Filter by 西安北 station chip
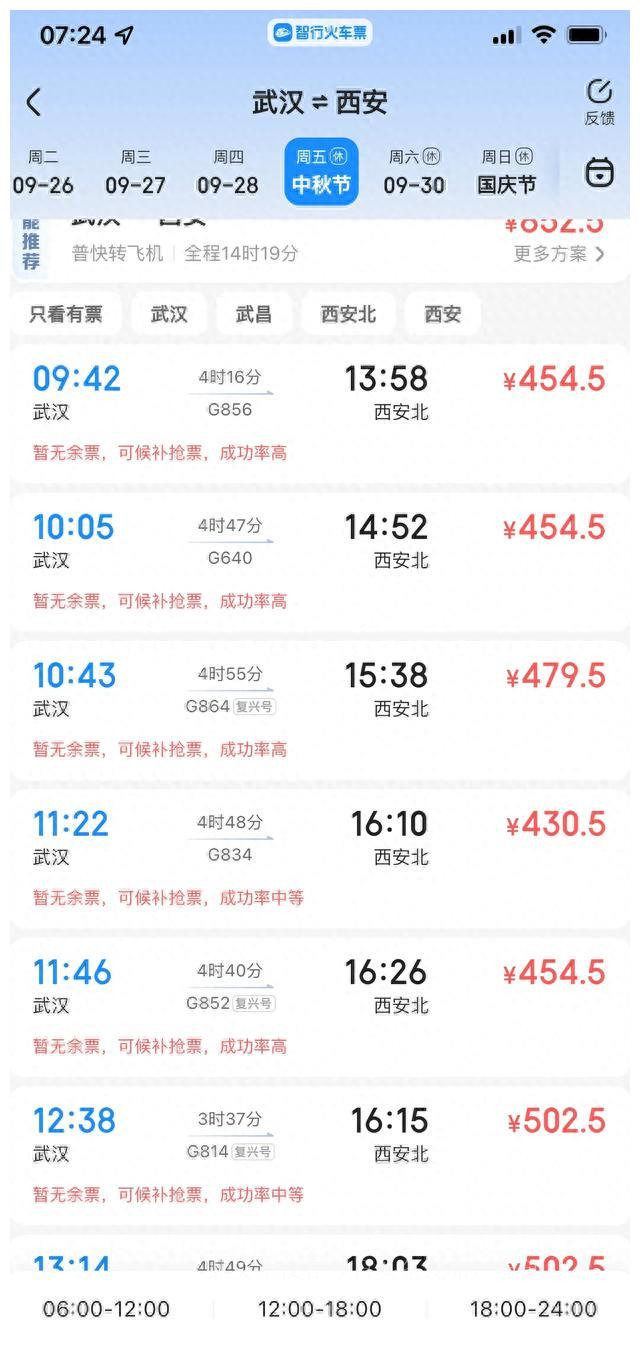Image resolution: width=640 pixels, height=1345 pixels. [x=349, y=314]
